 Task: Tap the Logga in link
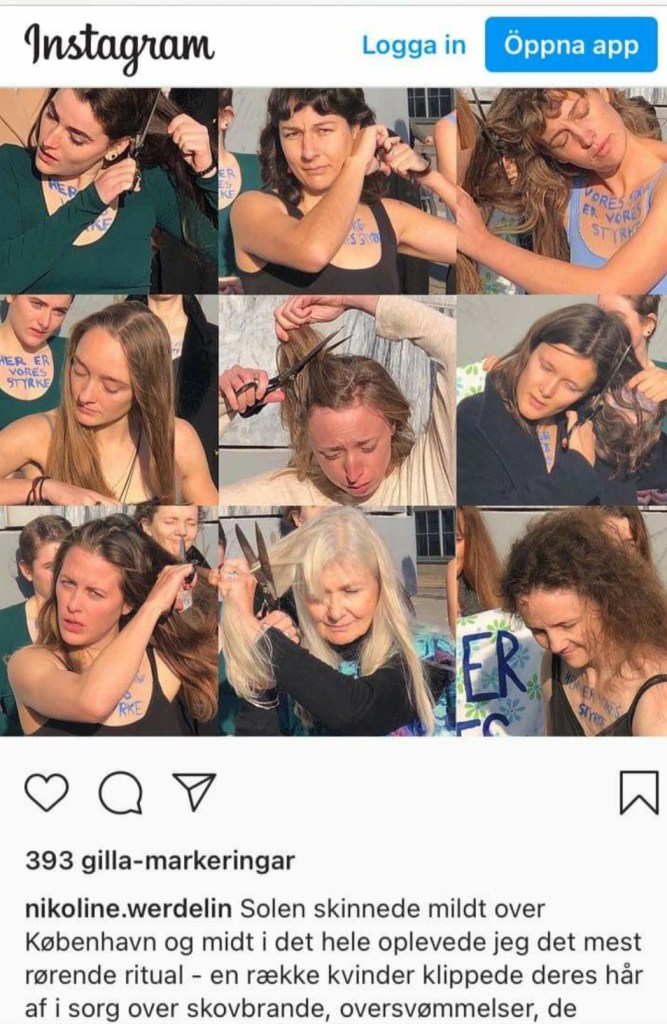point(413,45)
